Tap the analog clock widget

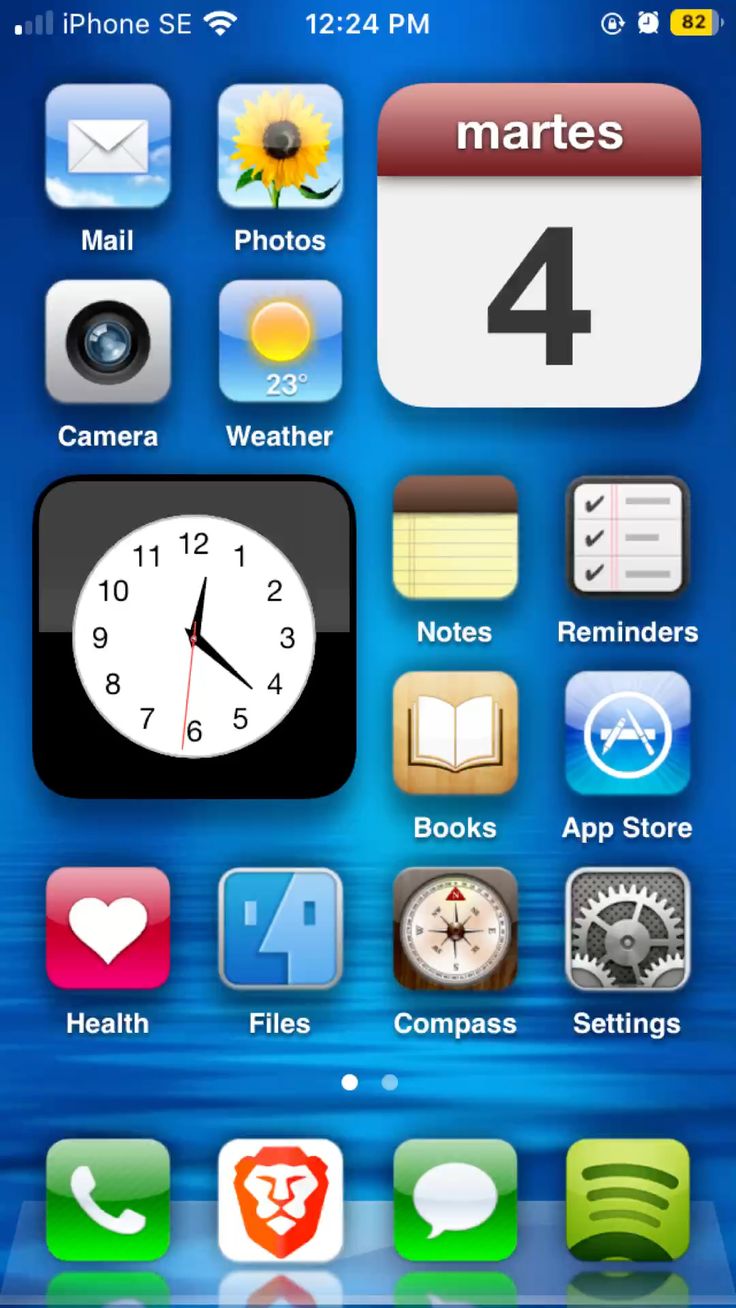(194, 636)
